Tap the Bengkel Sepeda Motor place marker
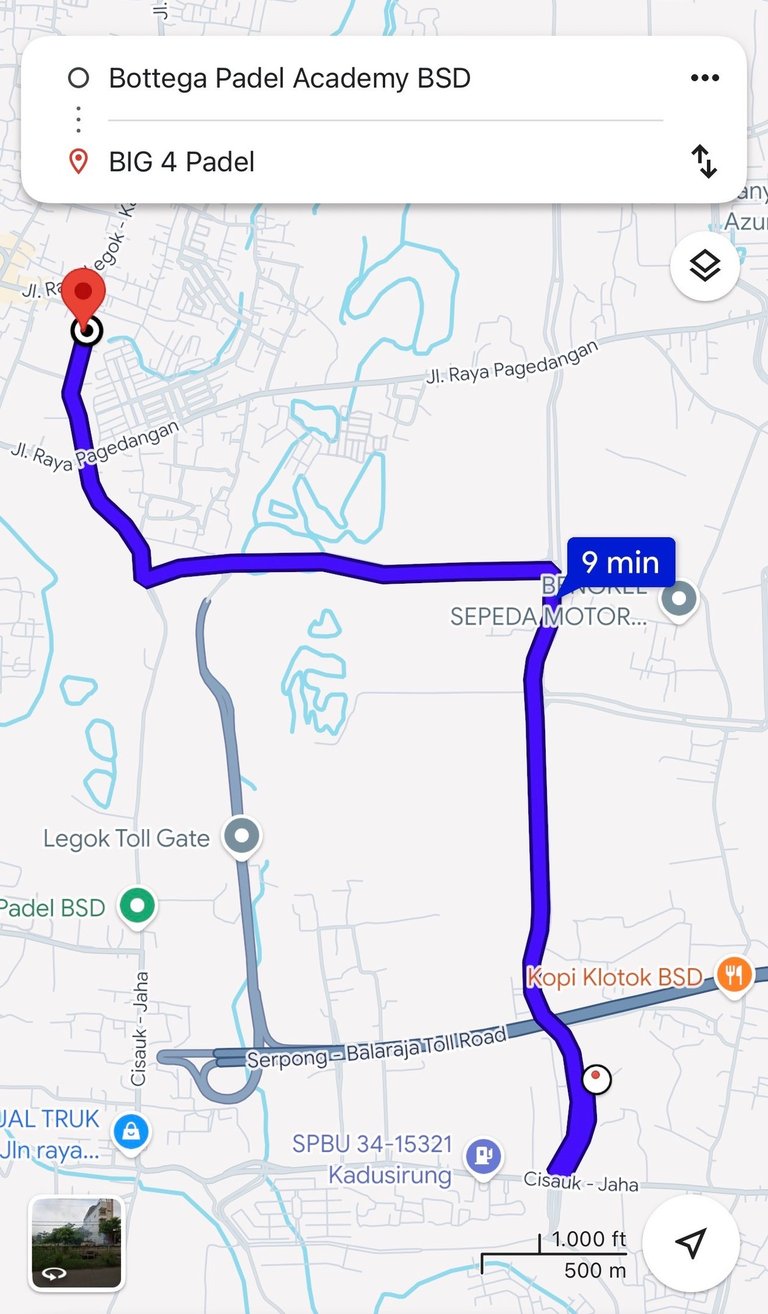The height and width of the screenshot is (1314, 768). tap(680, 601)
